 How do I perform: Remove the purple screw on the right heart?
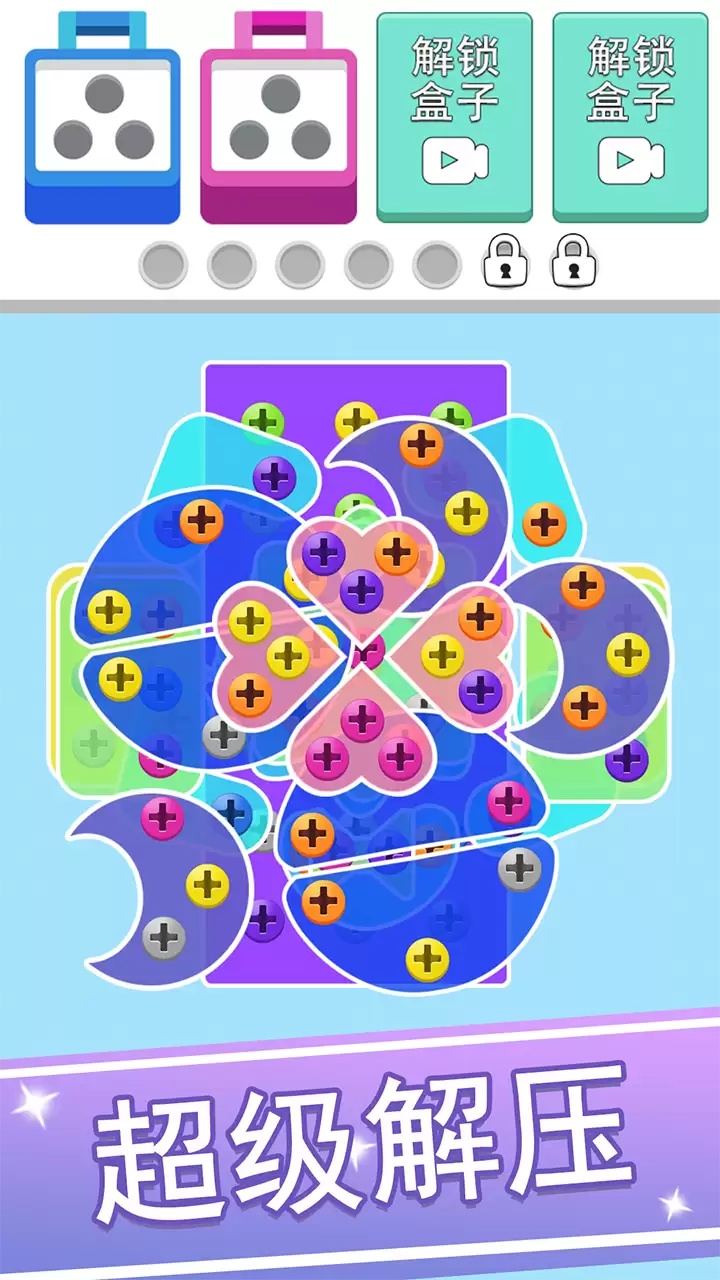481,691
